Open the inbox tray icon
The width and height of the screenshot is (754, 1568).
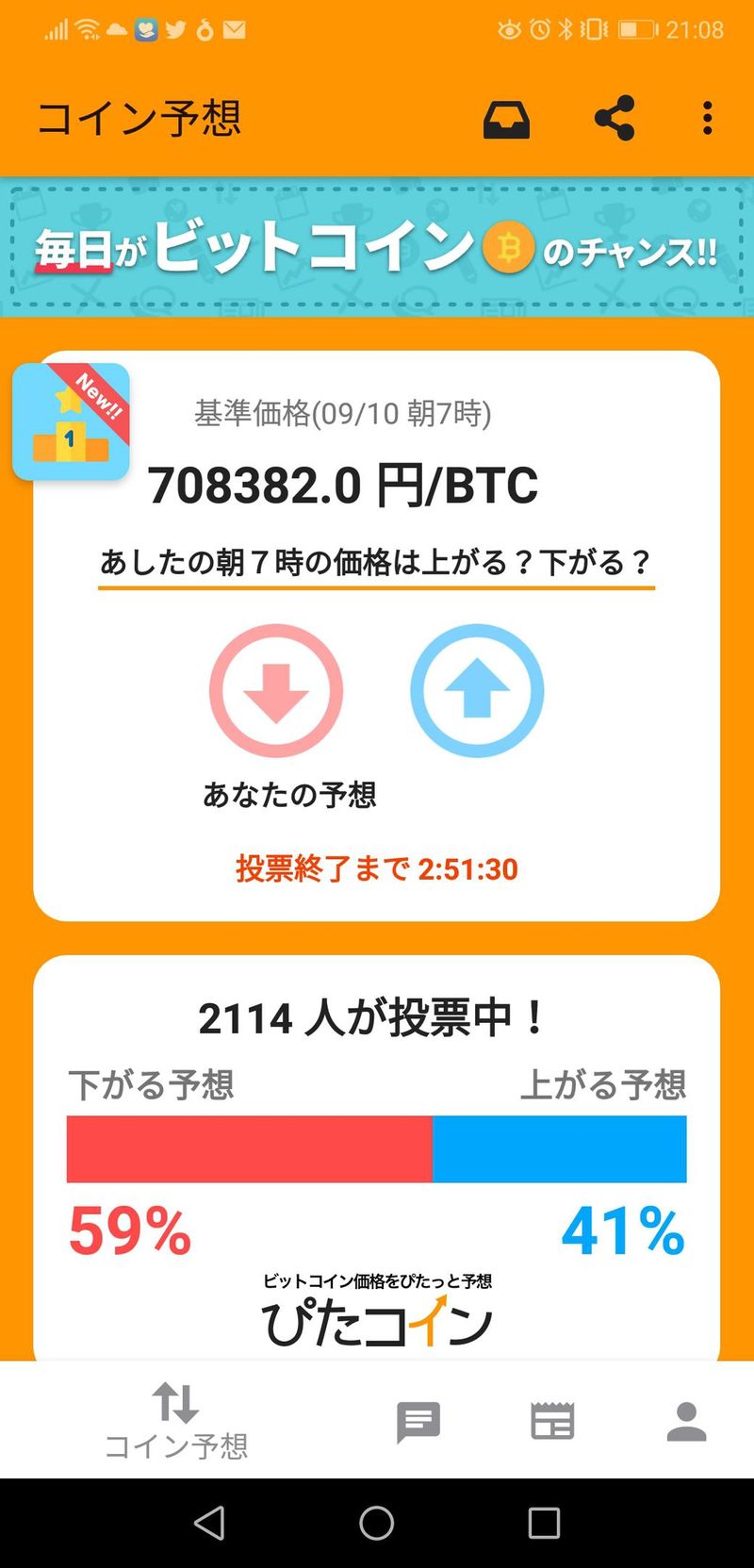click(x=506, y=120)
